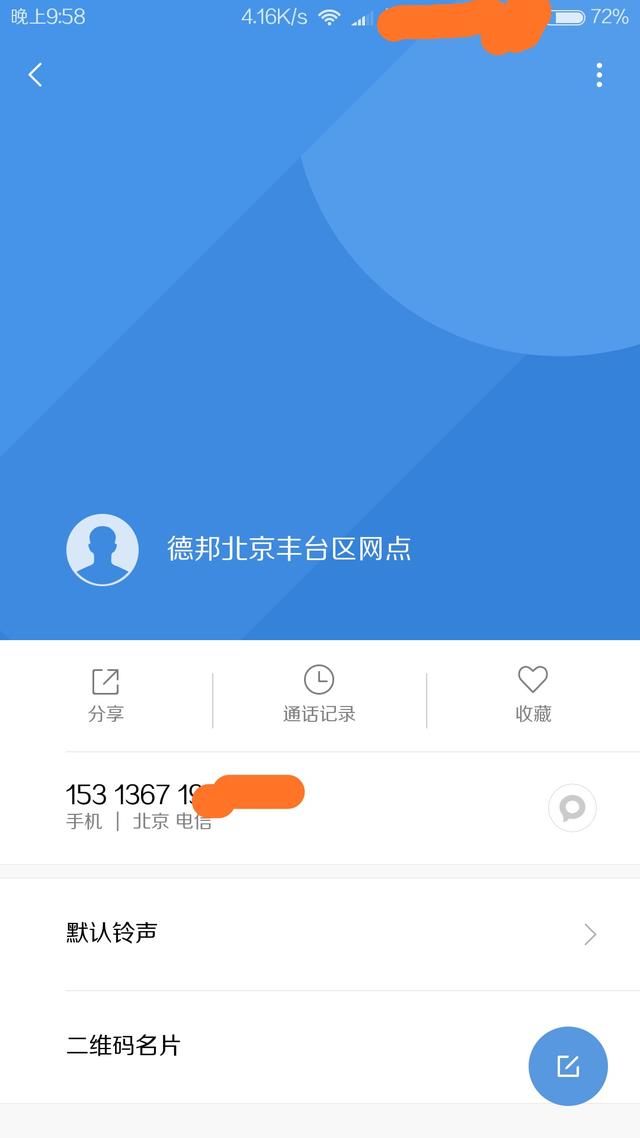
Task: Edit contact with the floating pencil button
Action: click(x=568, y=1066)
